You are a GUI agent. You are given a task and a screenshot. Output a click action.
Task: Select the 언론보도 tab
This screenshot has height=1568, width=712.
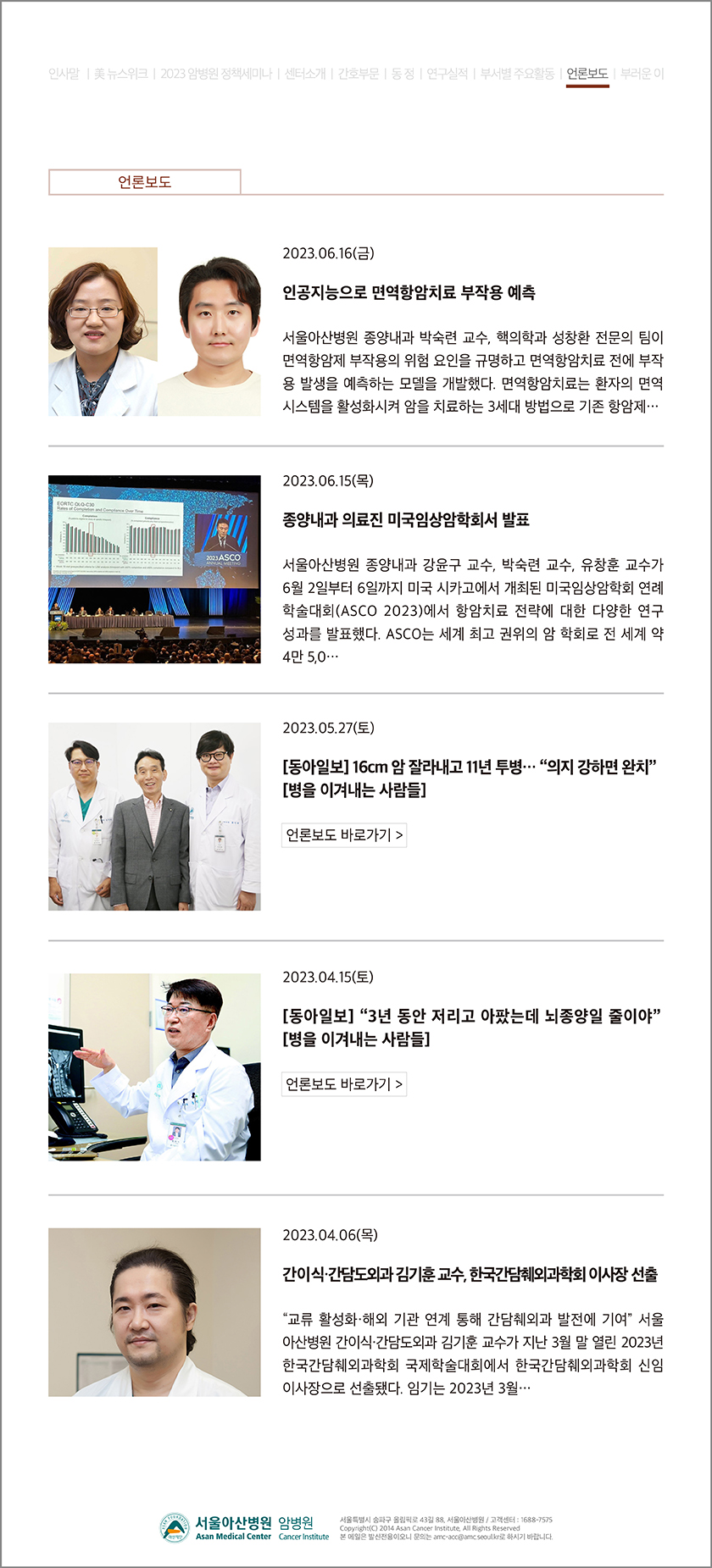[x=587, y=74]
